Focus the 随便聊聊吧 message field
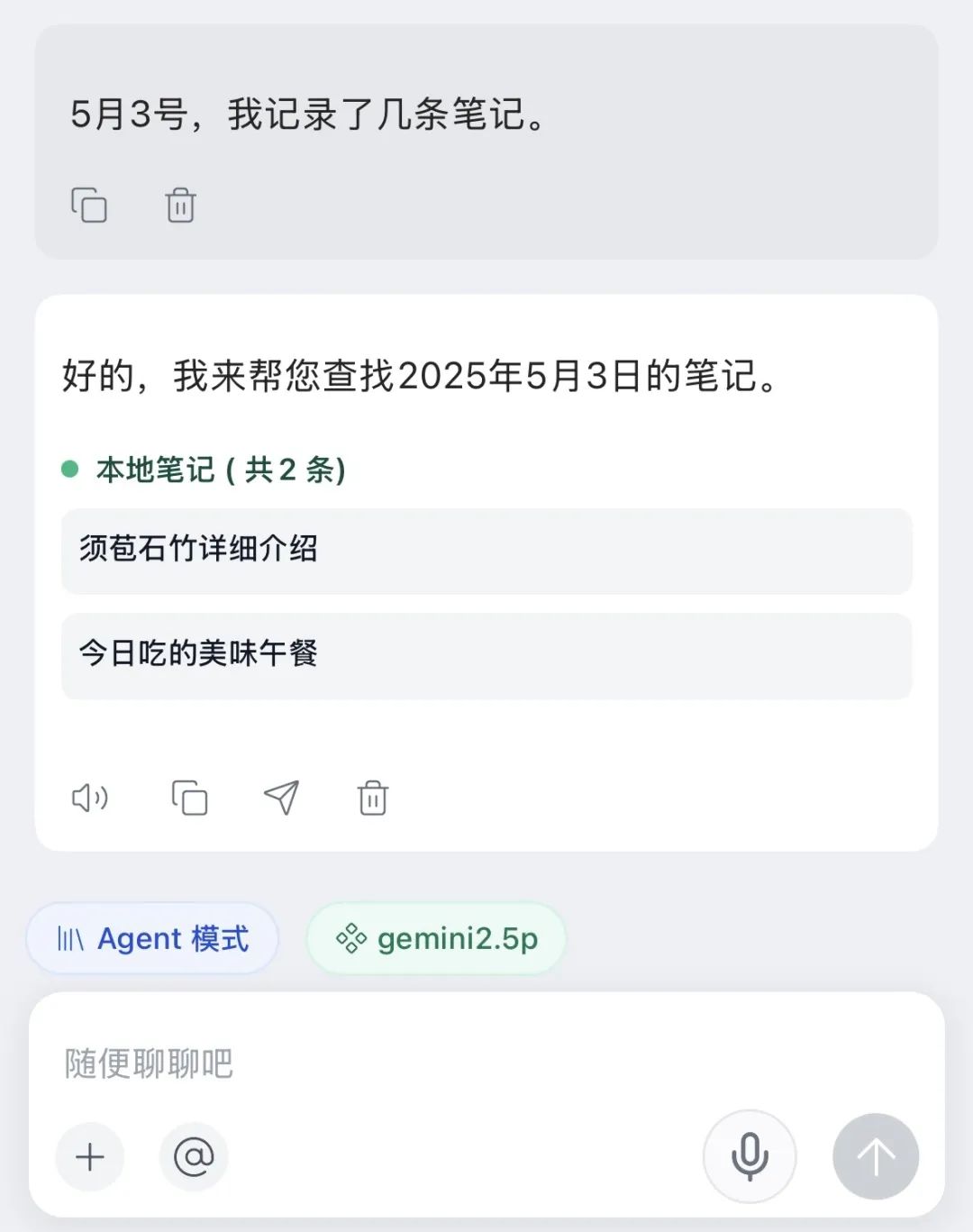Image resolution: width=973 pixels, height=1232 pixels. coord(486,1063)
